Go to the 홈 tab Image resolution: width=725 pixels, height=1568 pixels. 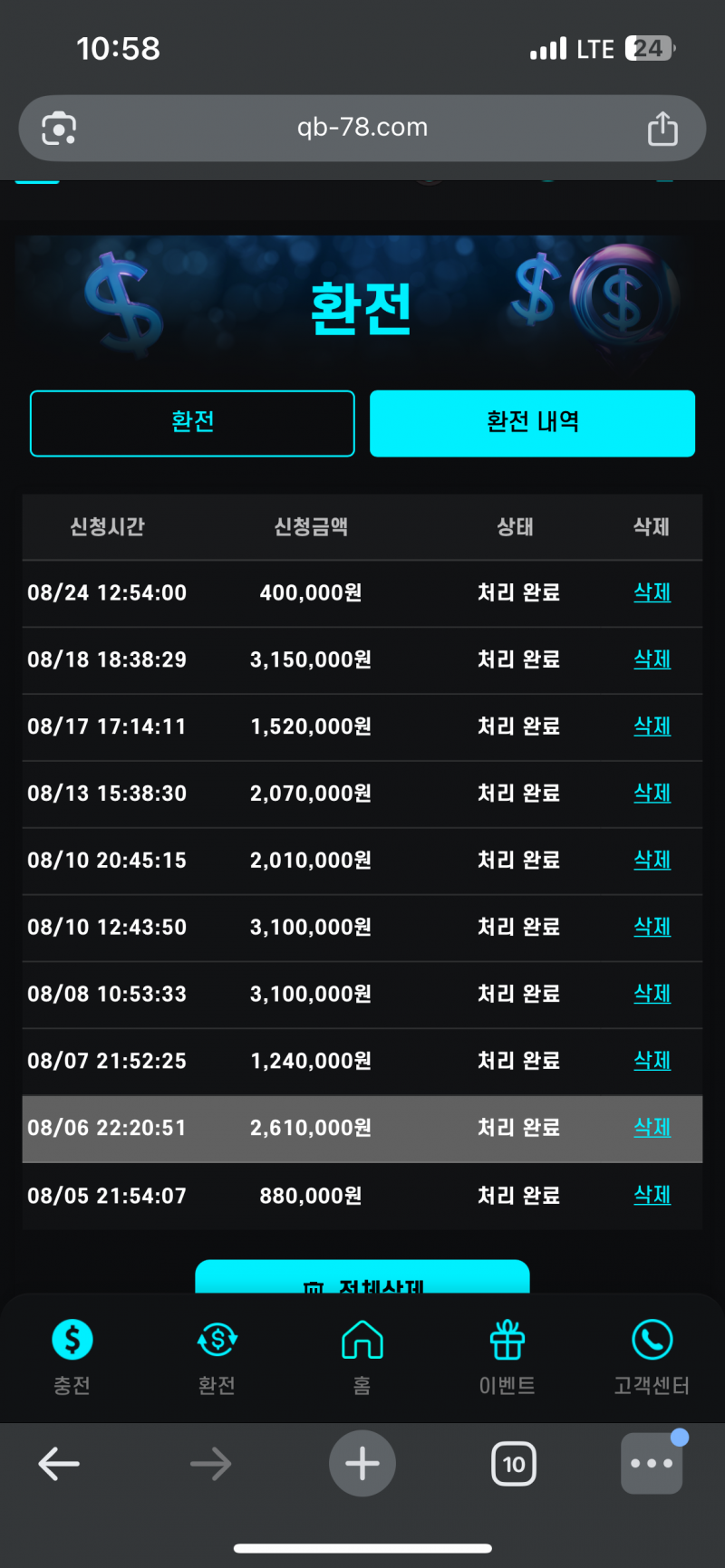click(x=362, y=1356)
